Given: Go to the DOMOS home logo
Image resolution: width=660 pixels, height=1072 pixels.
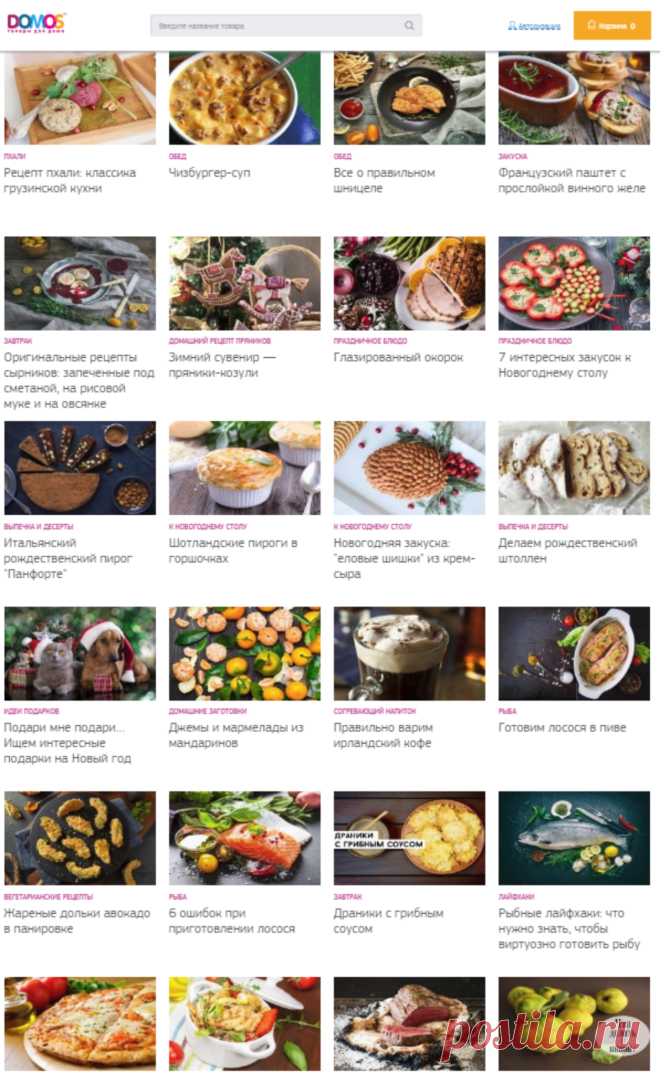Looking at the screenshot, I should [x=36, y=23].
